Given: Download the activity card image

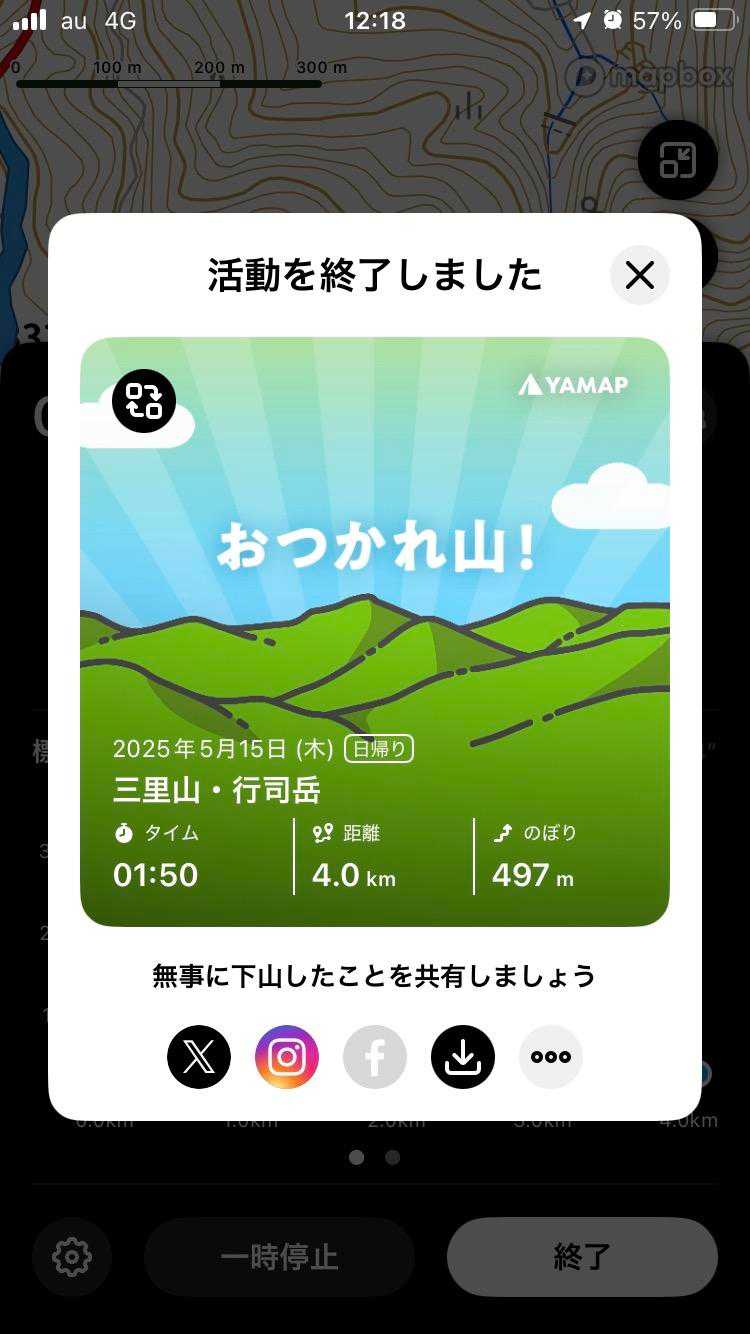Looking at the screenshot, I should (463, 1057).
